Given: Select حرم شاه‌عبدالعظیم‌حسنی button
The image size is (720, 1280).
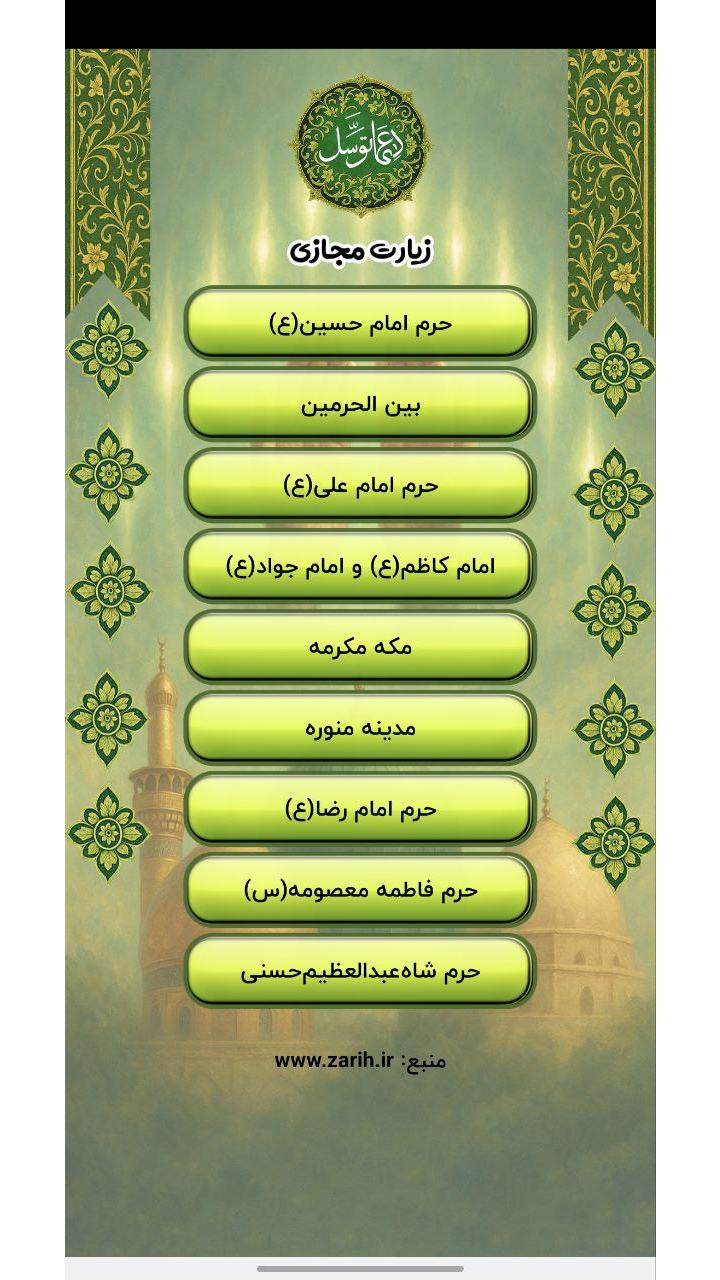Looking at the screenshot, I should coord(360,971).
